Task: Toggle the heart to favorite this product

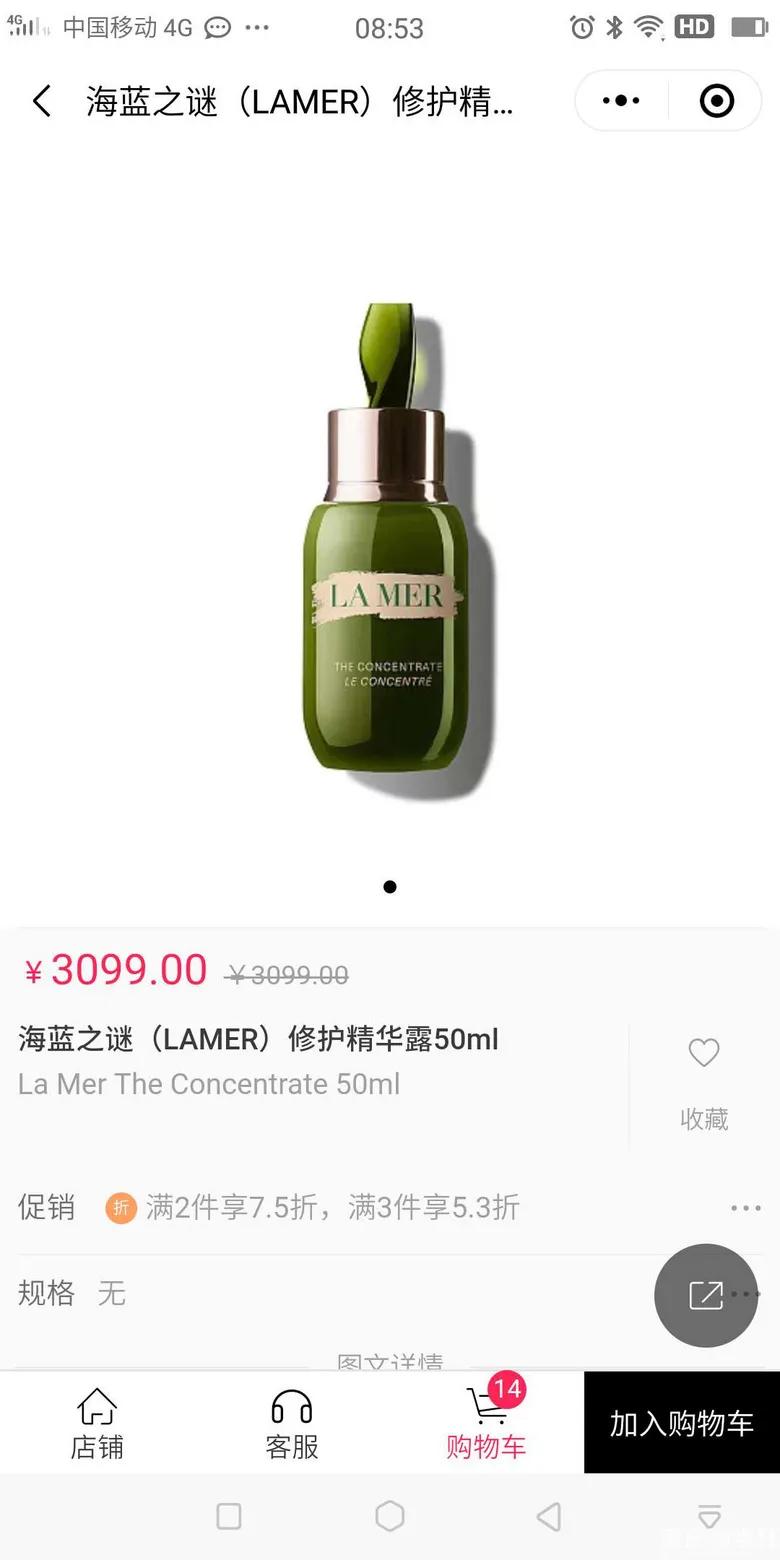Action: tap(704, 1052)
